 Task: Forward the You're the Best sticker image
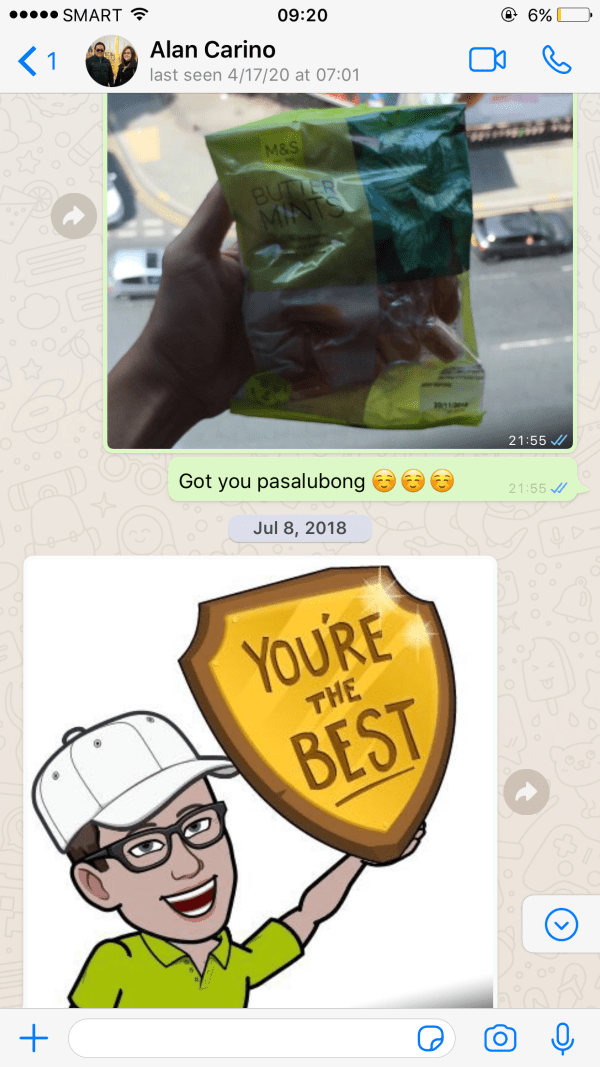527,792
